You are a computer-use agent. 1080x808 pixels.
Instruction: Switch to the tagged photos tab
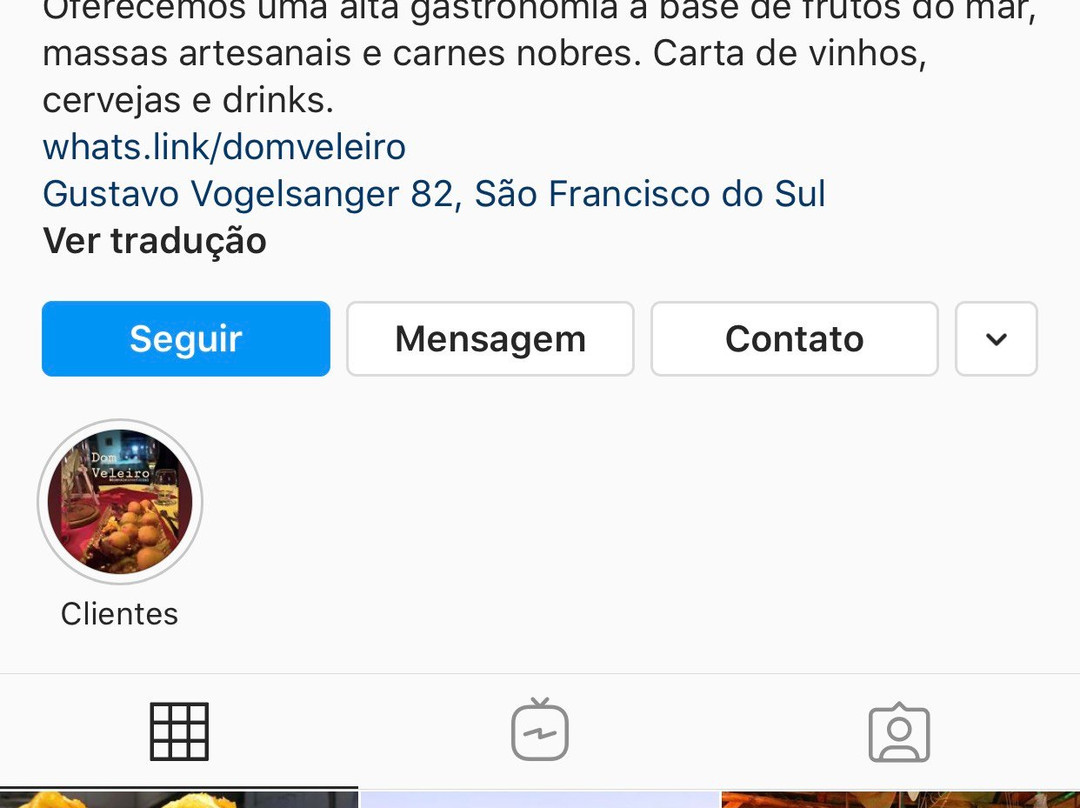[899, 733]
